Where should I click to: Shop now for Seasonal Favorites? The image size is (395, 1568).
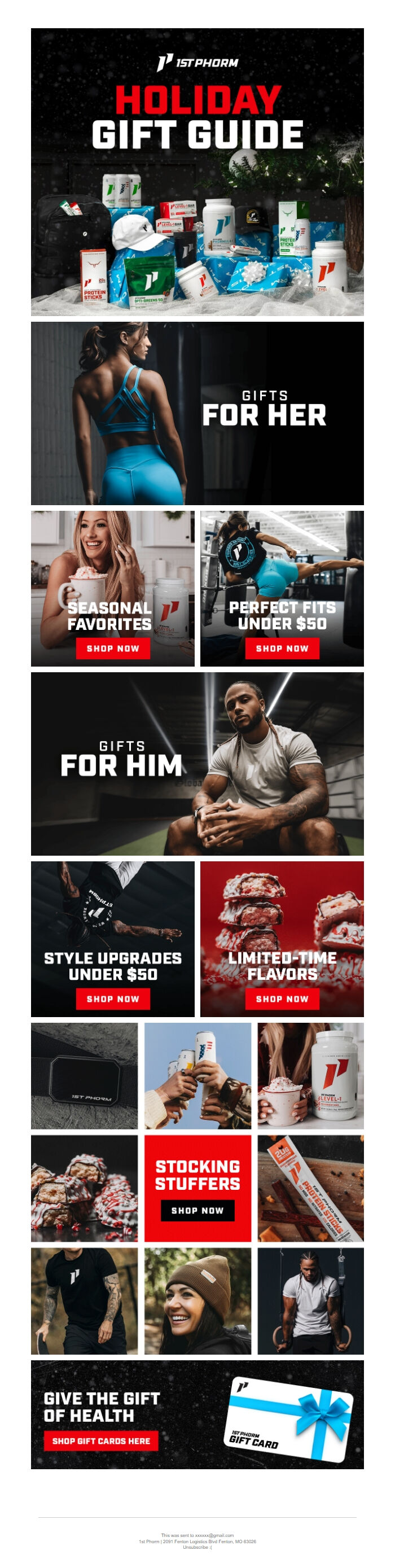[113, 649]
